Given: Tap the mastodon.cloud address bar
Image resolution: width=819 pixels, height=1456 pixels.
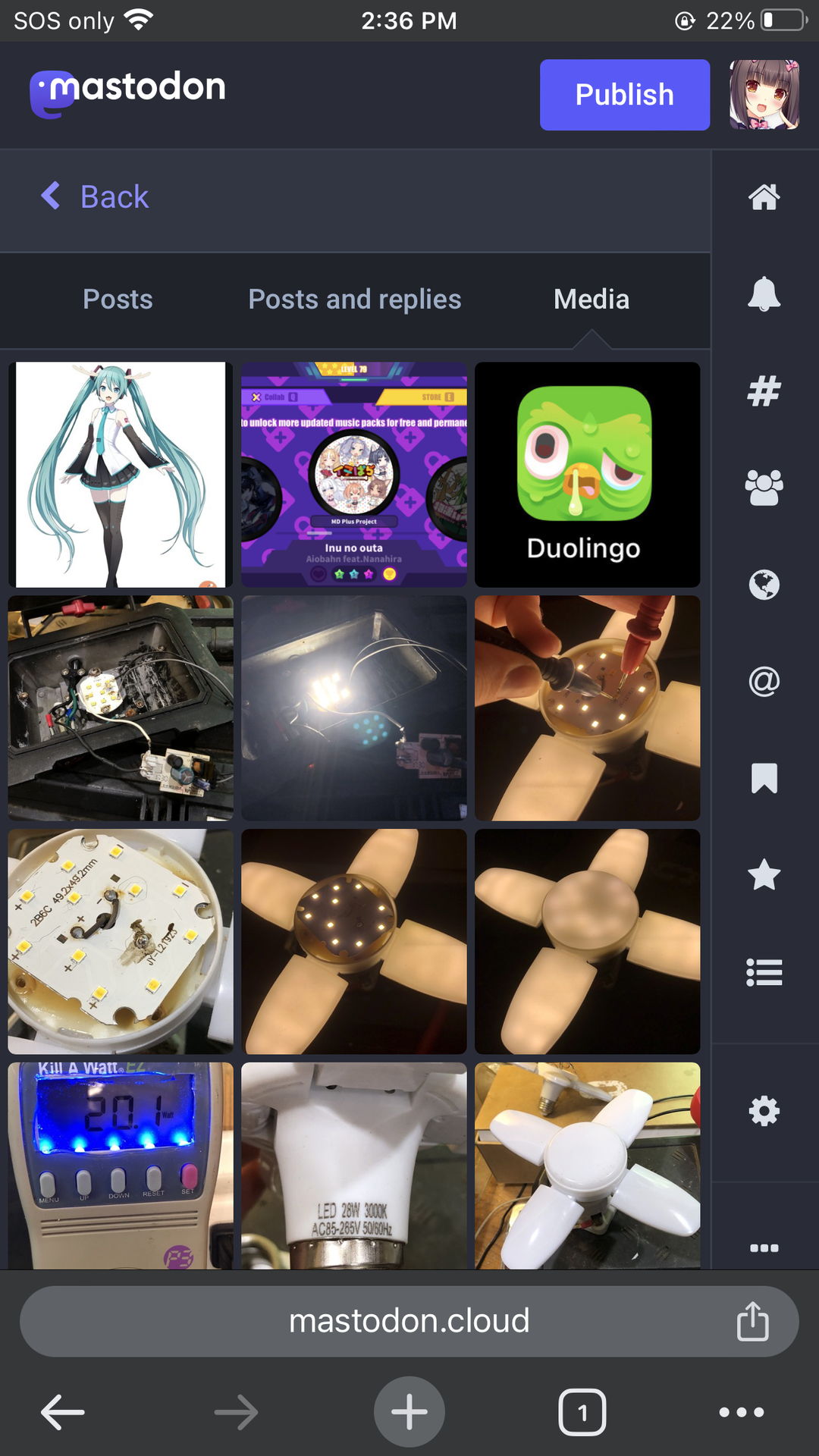Looking at the screenshot, I should pos(409,1321).
